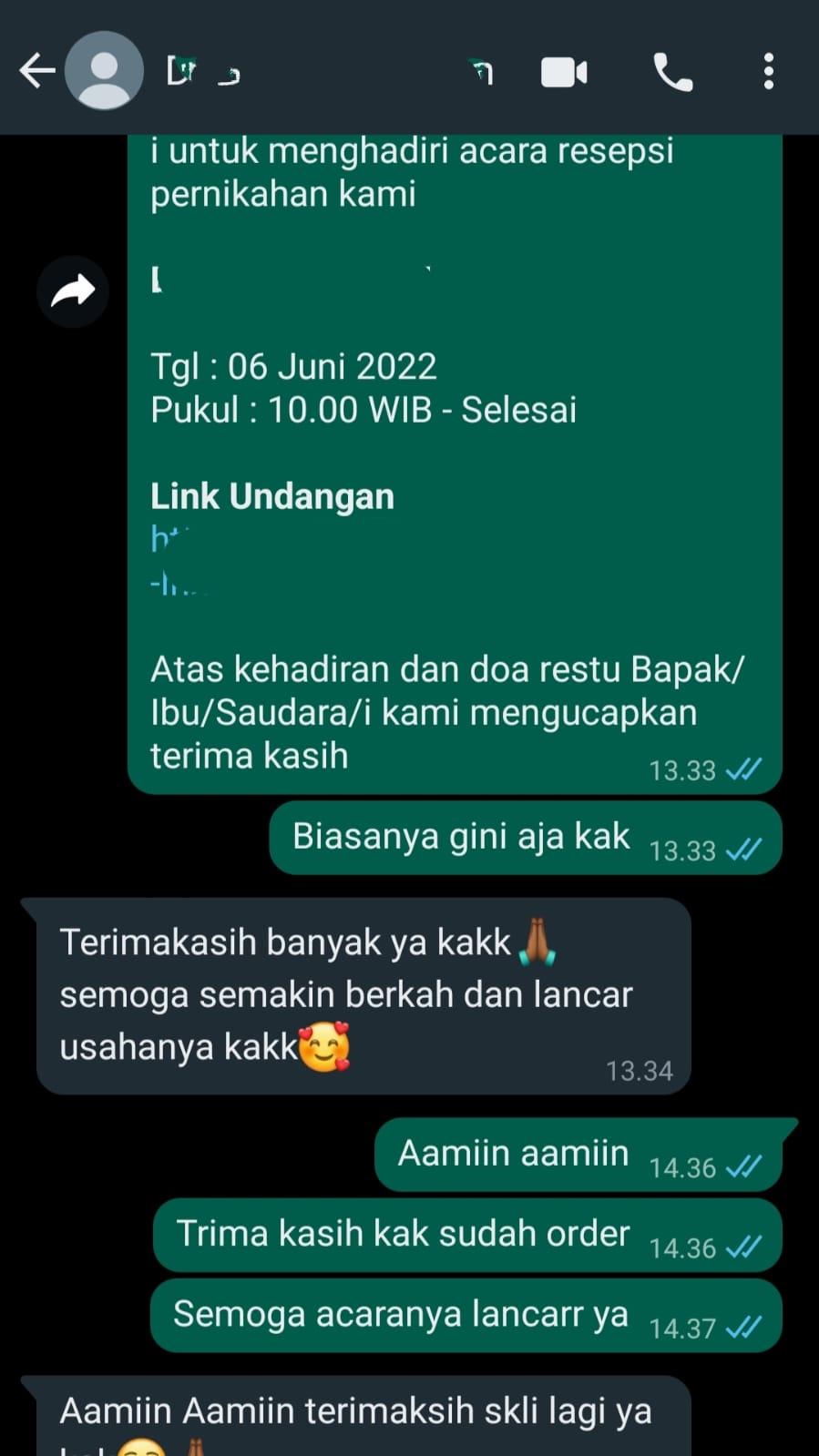Open the overflow menu
The image size is (819, 1456).
pyautogui.click(x=768, y=71)
